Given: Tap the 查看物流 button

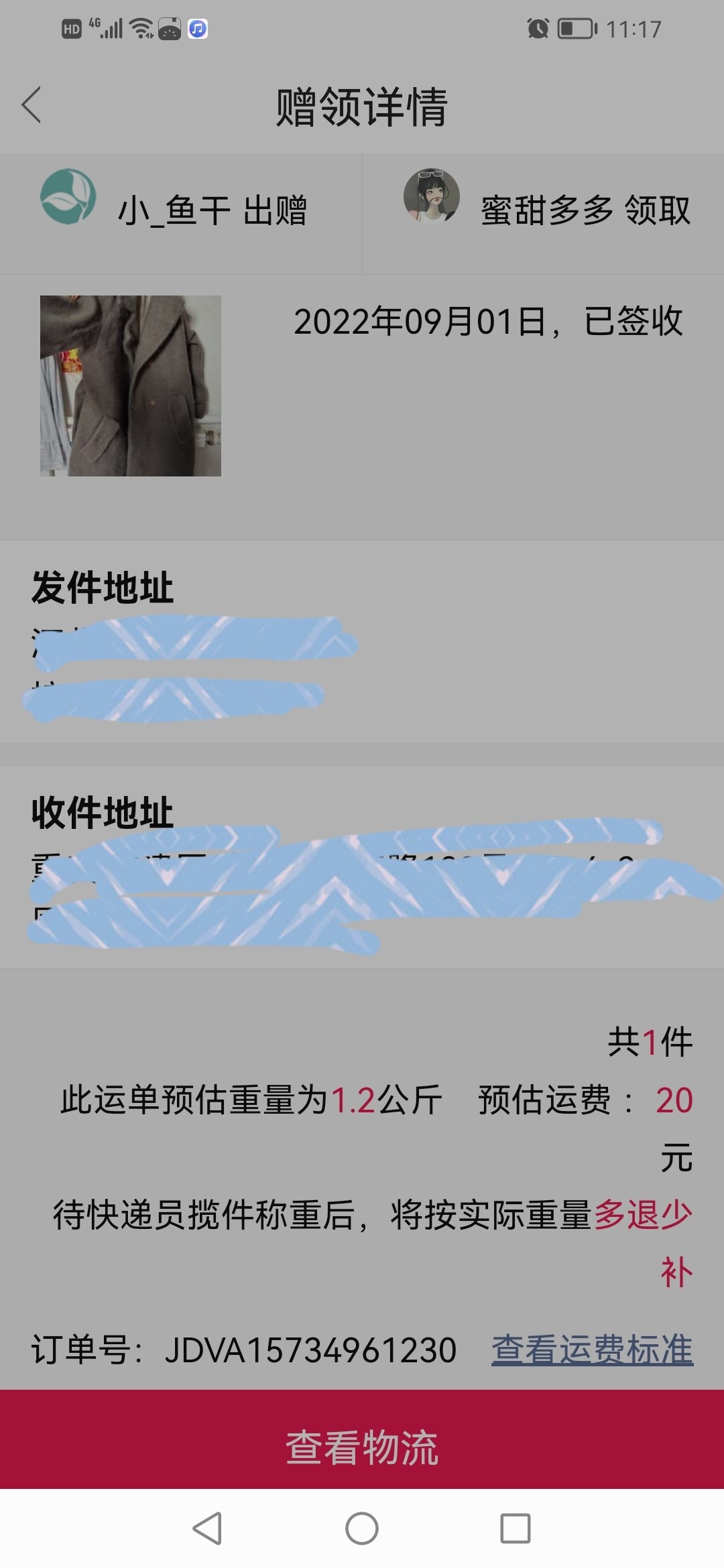Looking at the screenshot, I should pyautogui.click(x=362, y=1448).
